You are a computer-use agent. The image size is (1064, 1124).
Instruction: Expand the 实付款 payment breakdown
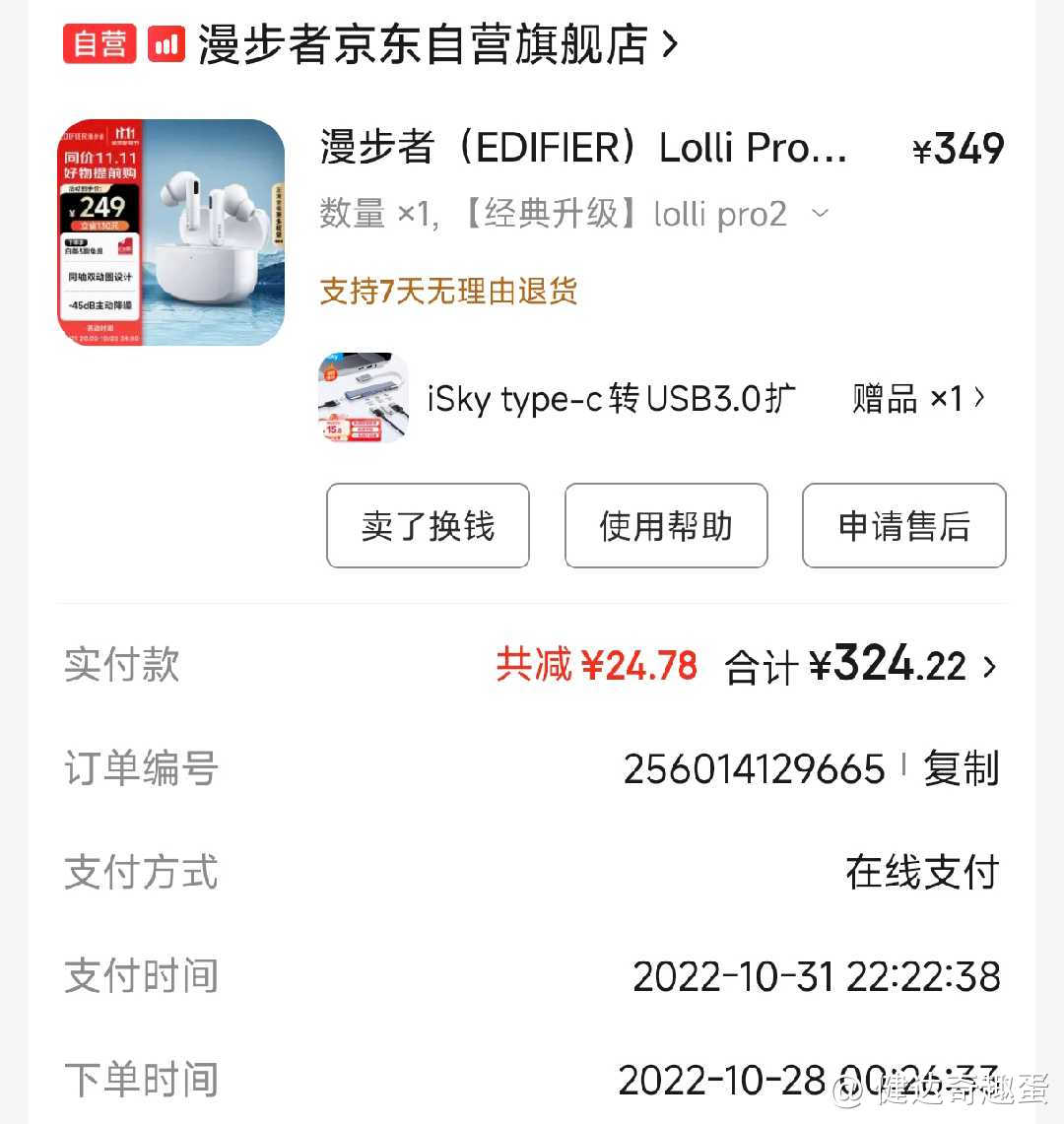click(989, 667)
